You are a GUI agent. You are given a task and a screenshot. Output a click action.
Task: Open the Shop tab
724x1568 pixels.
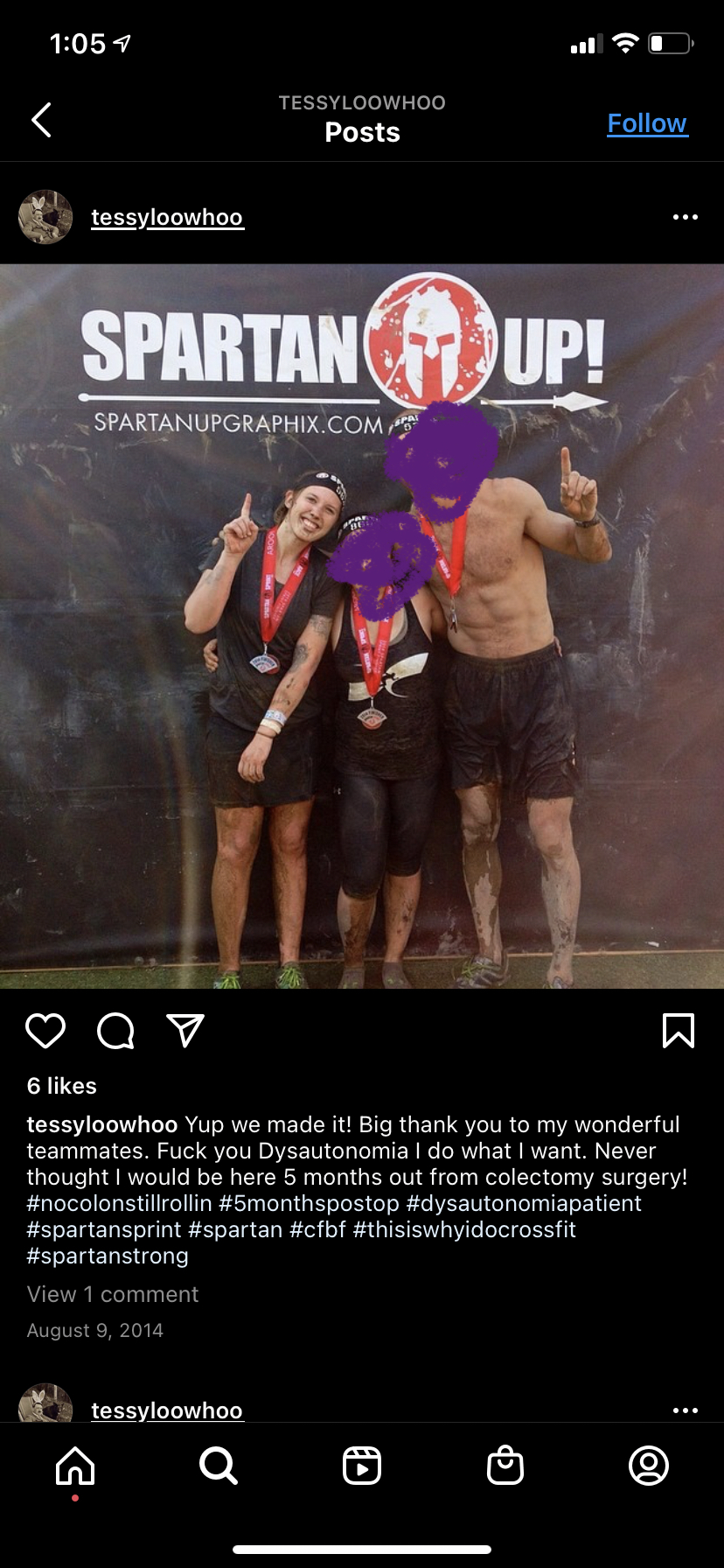[x=505, y=1465]
